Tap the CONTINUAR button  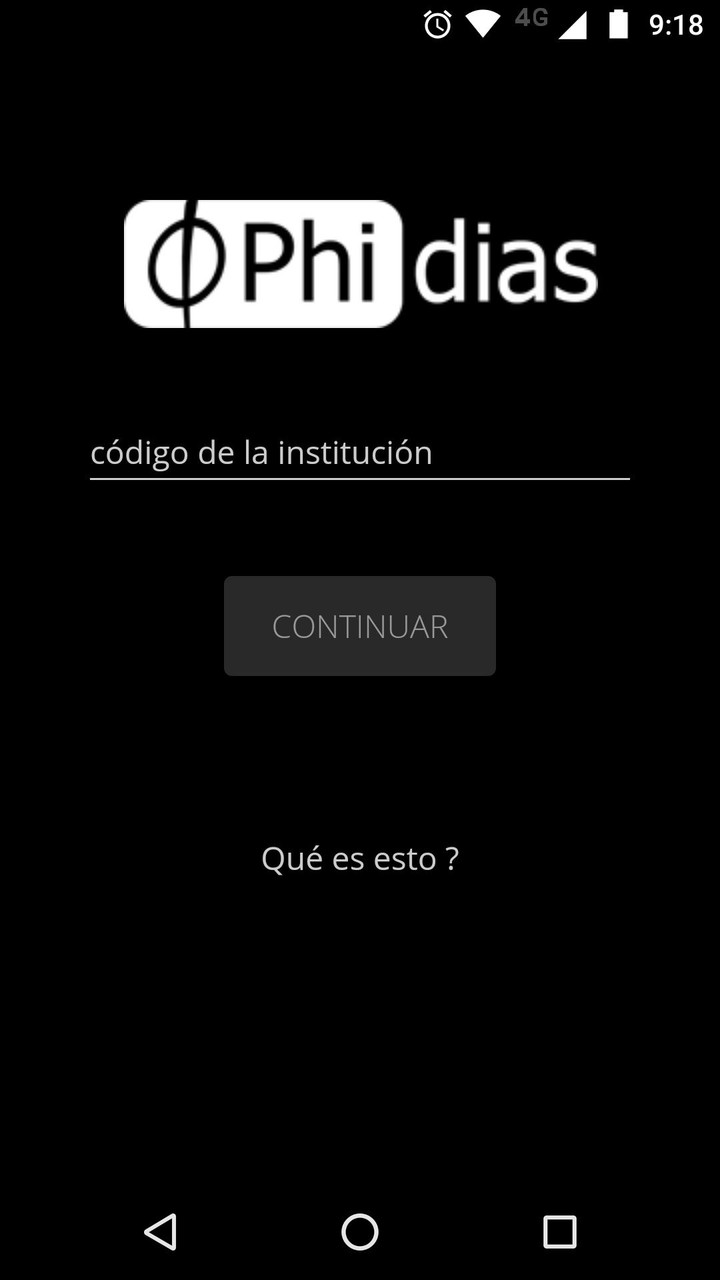pos(359,626)
